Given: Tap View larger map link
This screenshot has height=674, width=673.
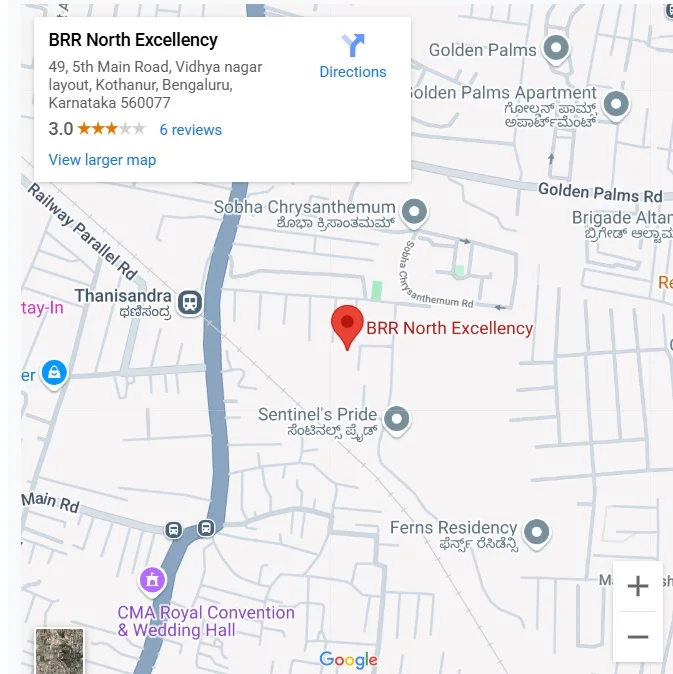Looking at the screenshot, I should click(102, 160).
